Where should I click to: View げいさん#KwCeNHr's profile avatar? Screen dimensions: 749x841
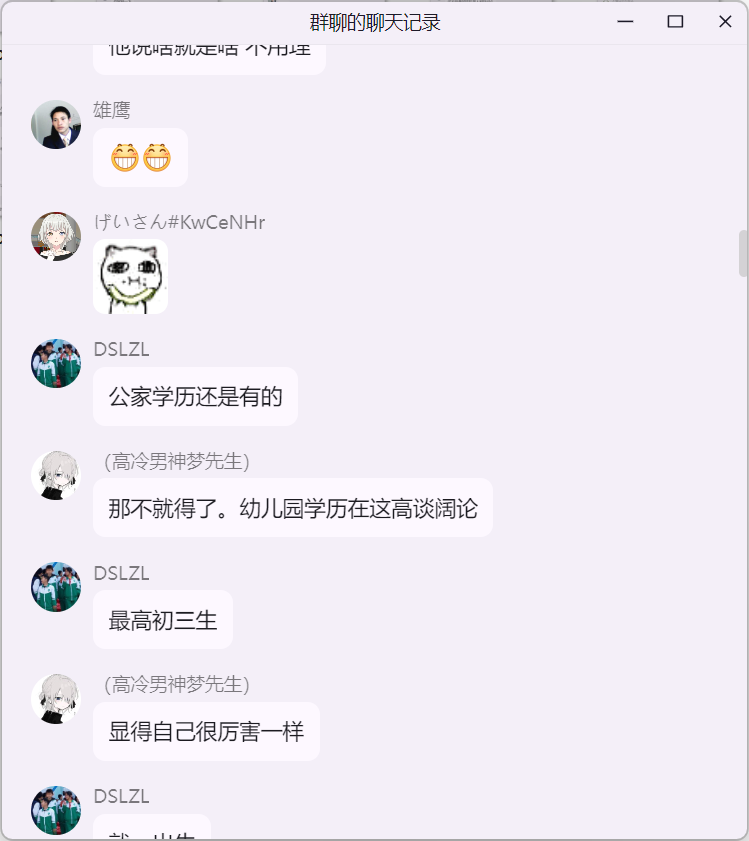tap(56, 236)
